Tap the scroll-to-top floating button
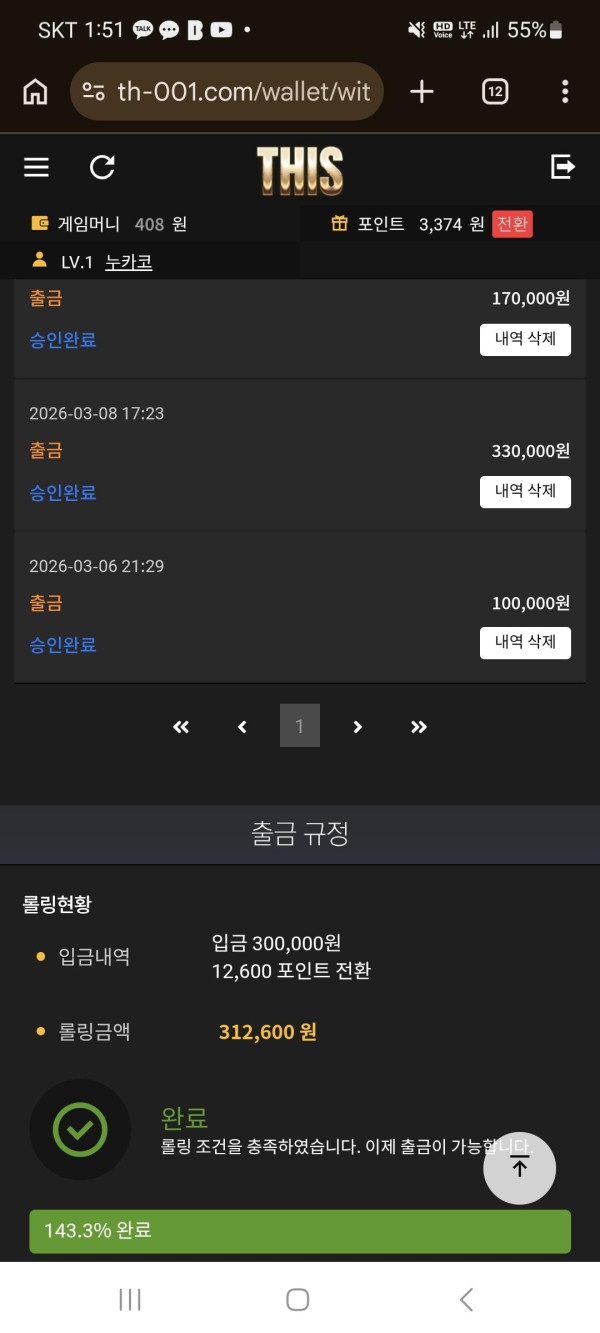600x1333 pixels. [x=519, y=1168]
